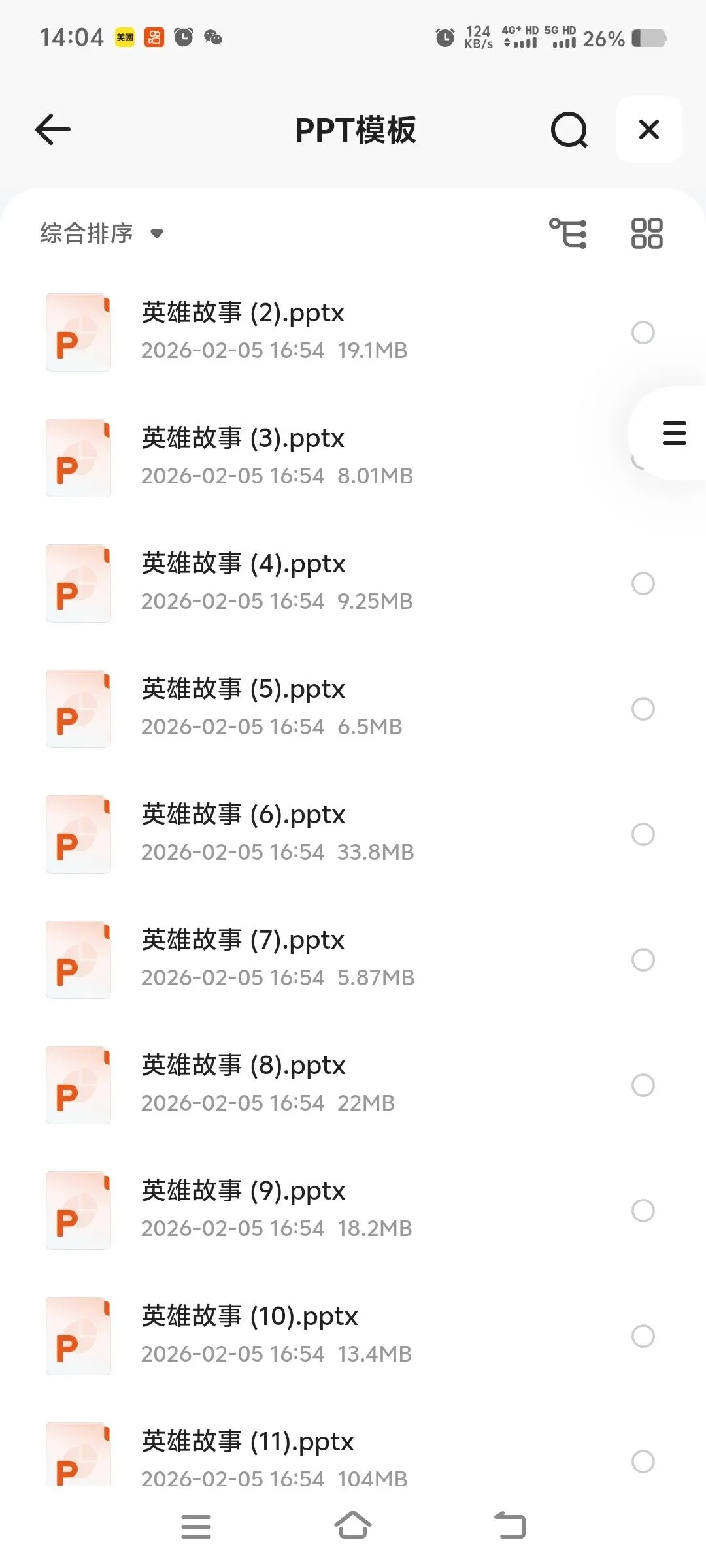Go to the system home screen
Image resolution: width=706 pixels, height=1568 pixels.
[353, 1526]
